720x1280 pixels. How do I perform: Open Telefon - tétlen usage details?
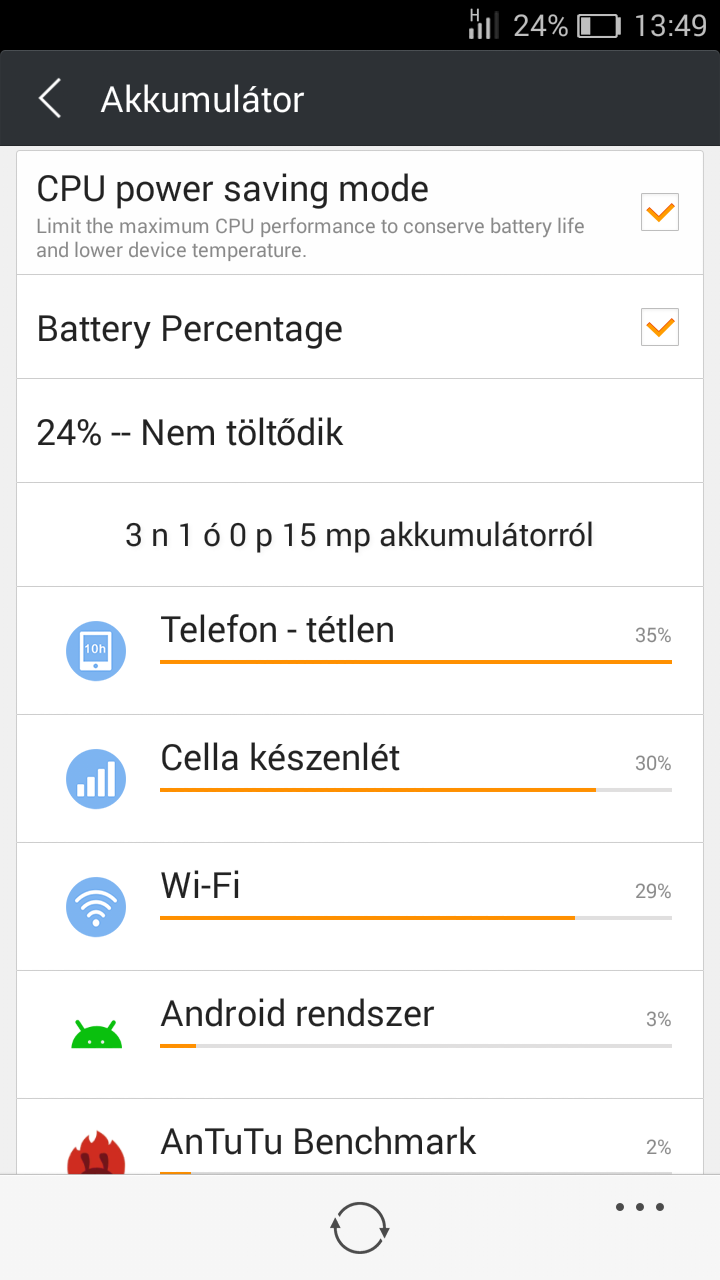(360, 651)
